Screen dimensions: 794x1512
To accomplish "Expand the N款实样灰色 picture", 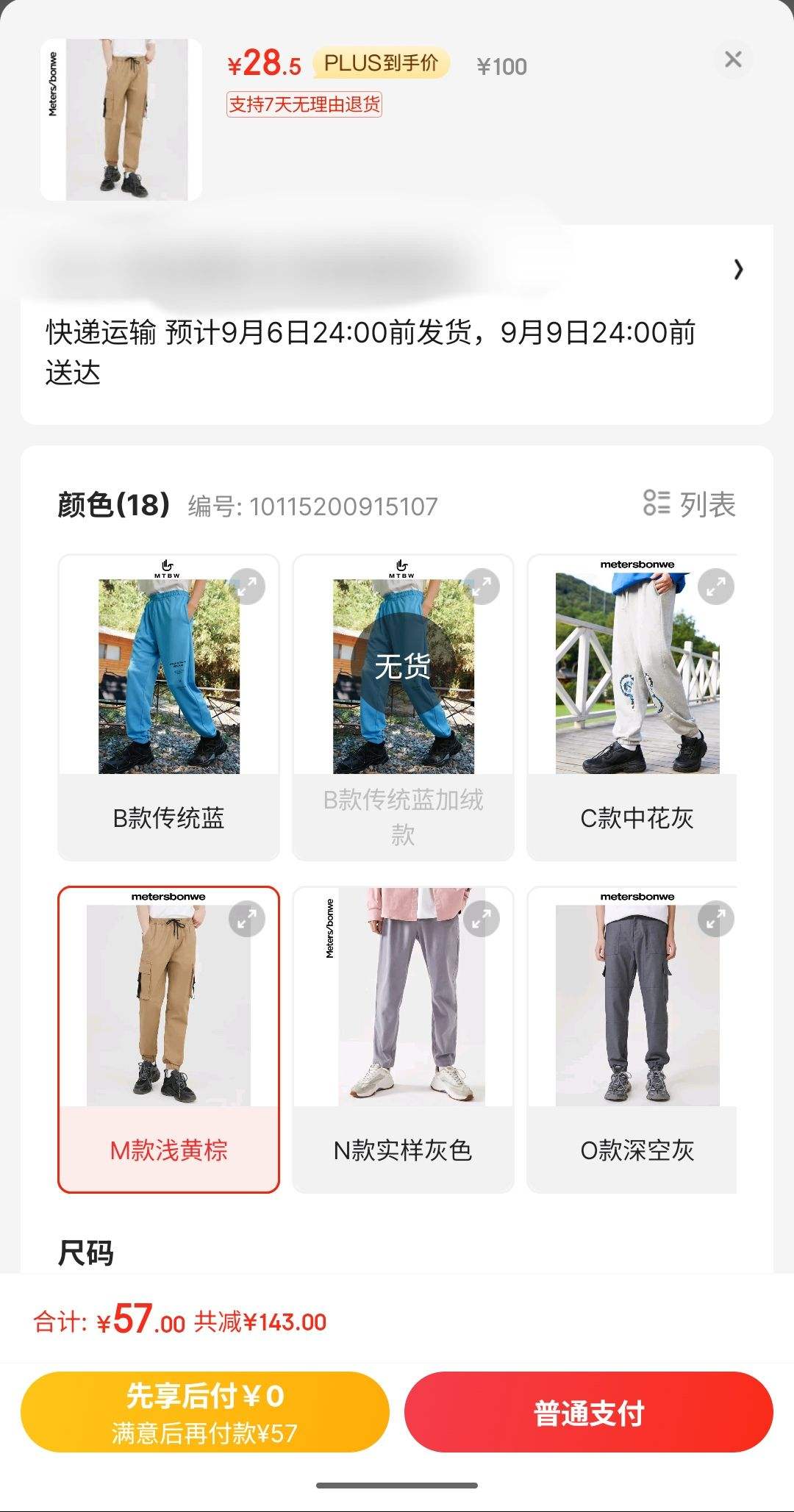I will (x=481, y=919).
